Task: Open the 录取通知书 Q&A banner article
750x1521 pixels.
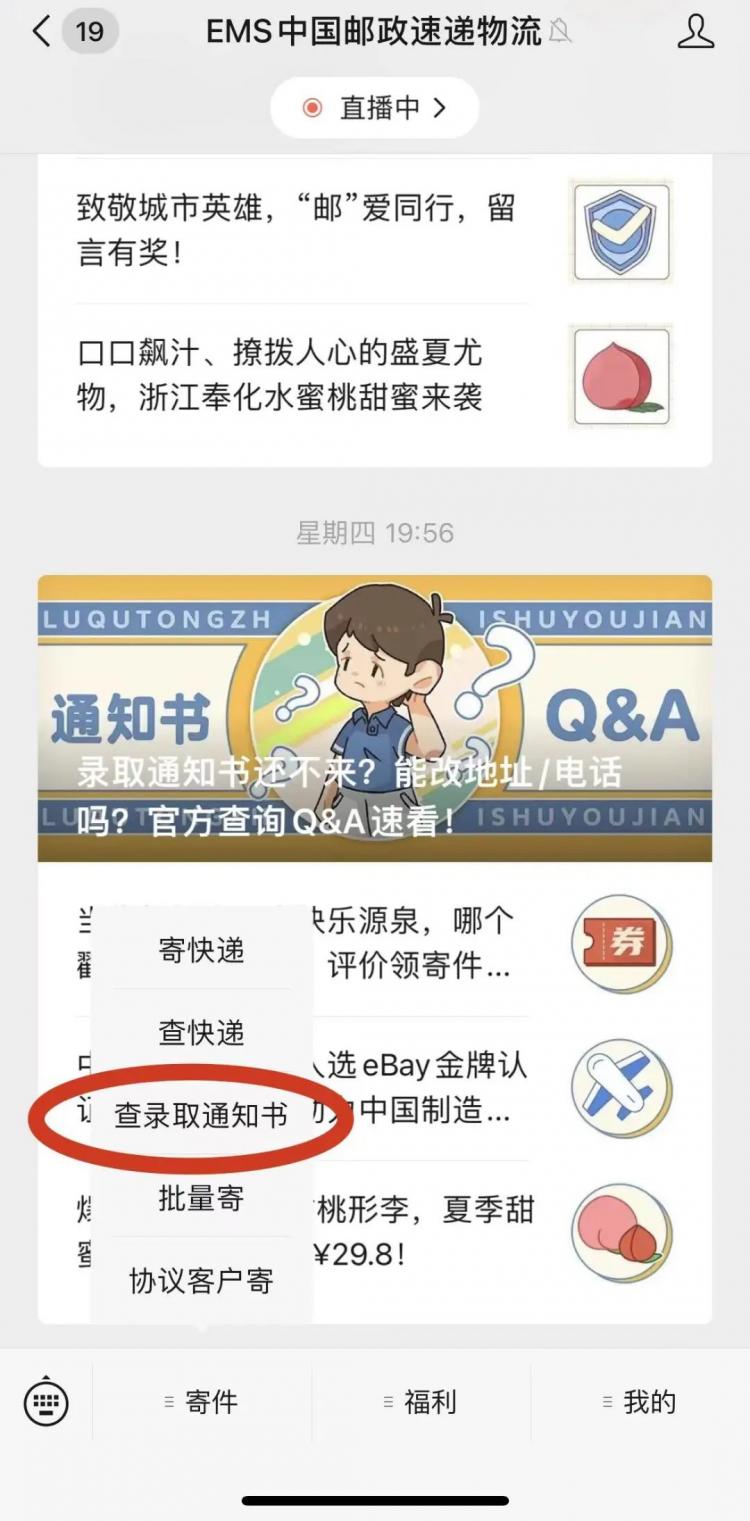Action: point(375,718)
